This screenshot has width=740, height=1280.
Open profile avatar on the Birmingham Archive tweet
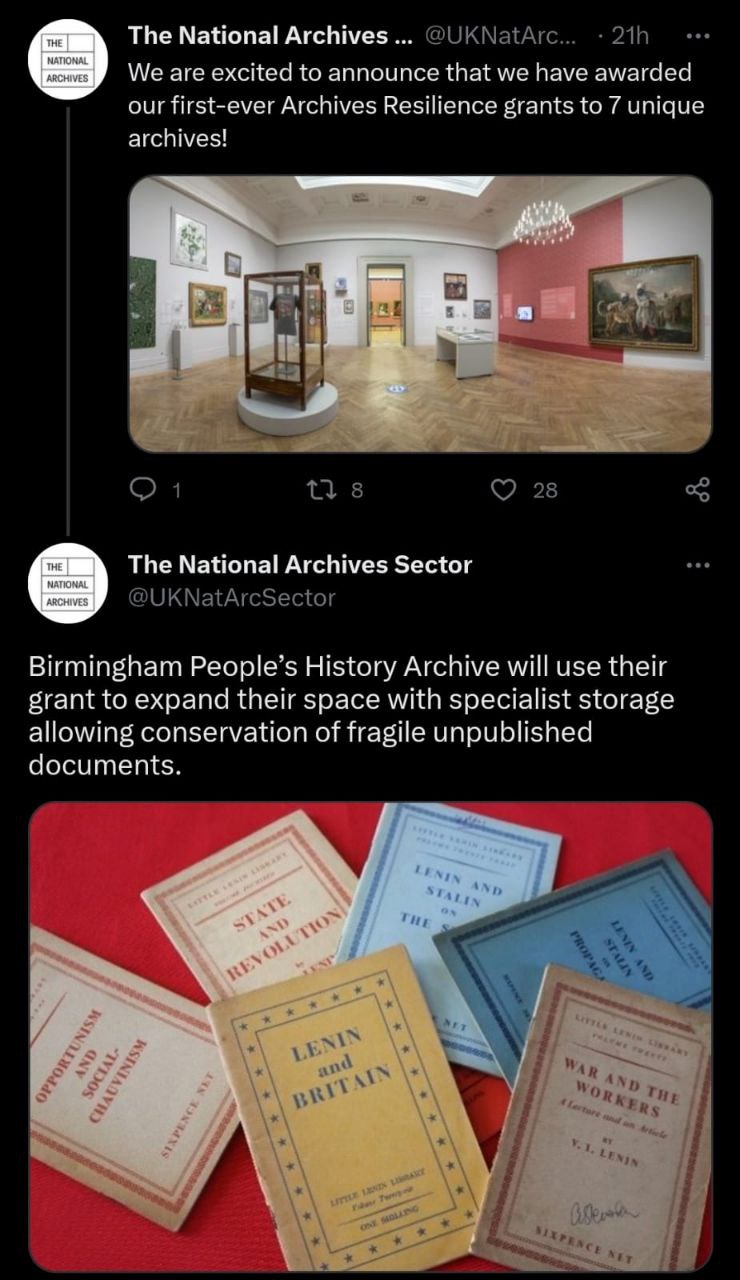point(68,583)
